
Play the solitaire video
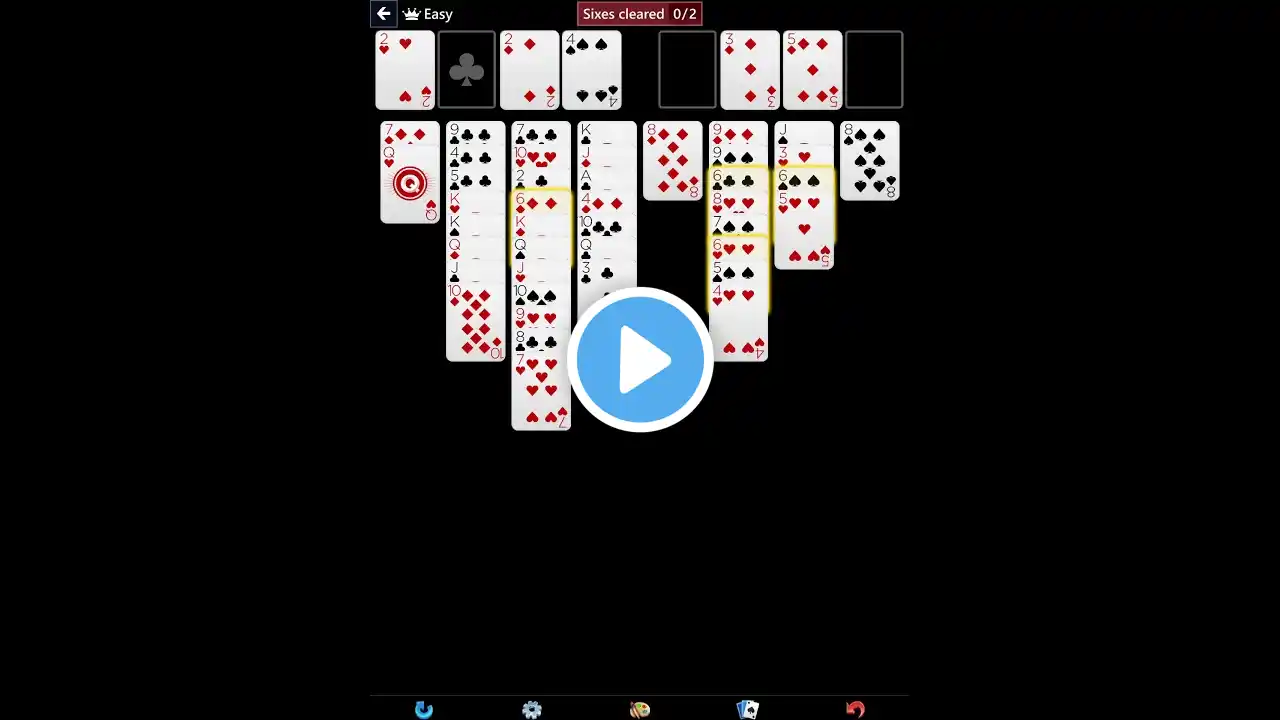click(640, 360)
